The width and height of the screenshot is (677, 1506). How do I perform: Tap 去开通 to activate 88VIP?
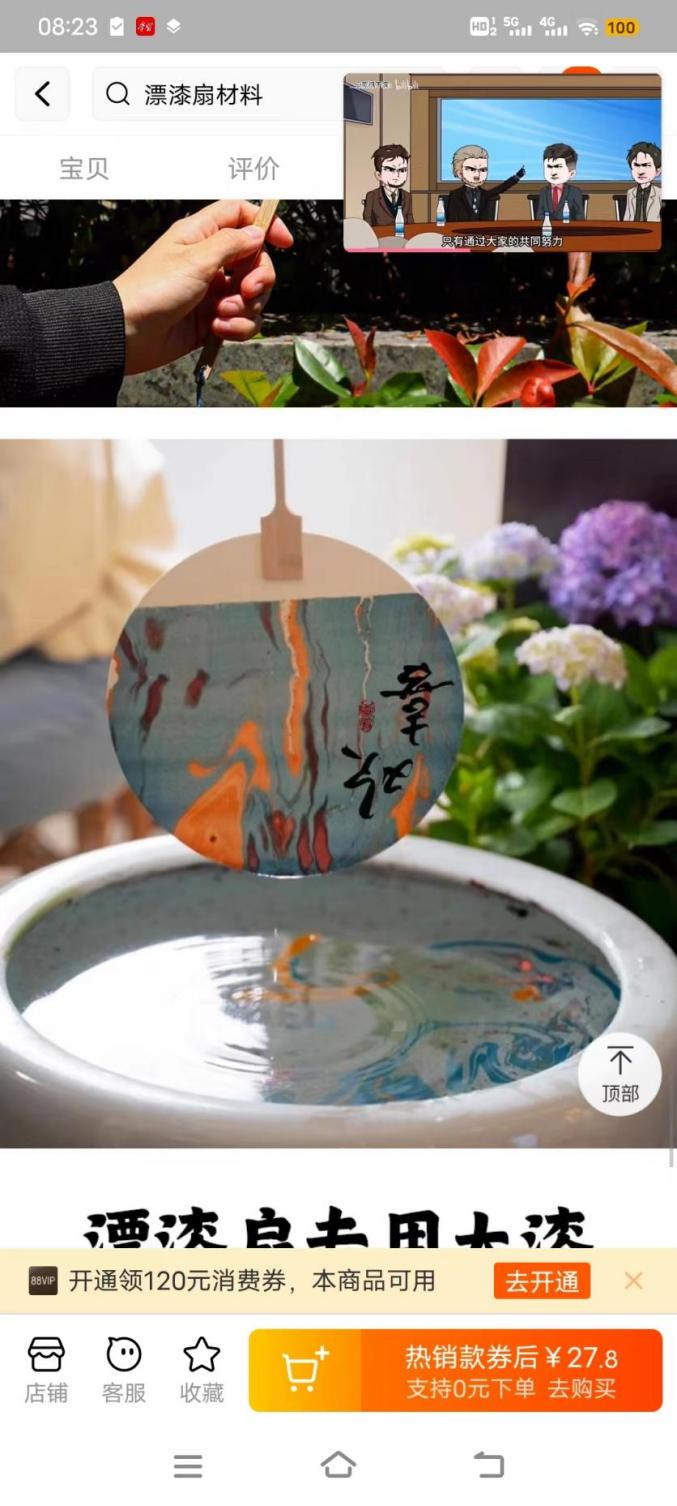[x=541, y=1281]
